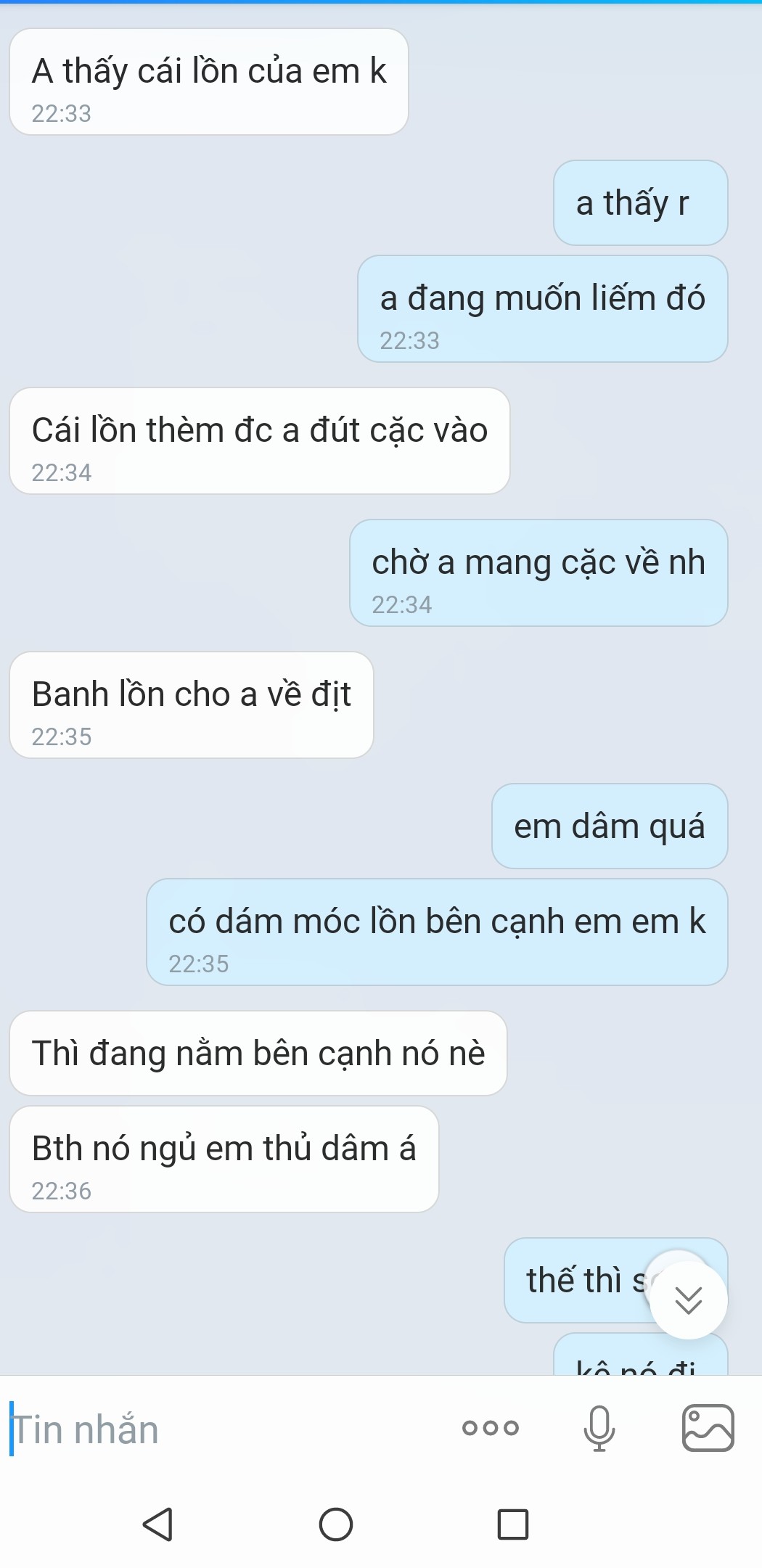
Task: Jump to the latest messages arrow
Action: (688, 1300)
